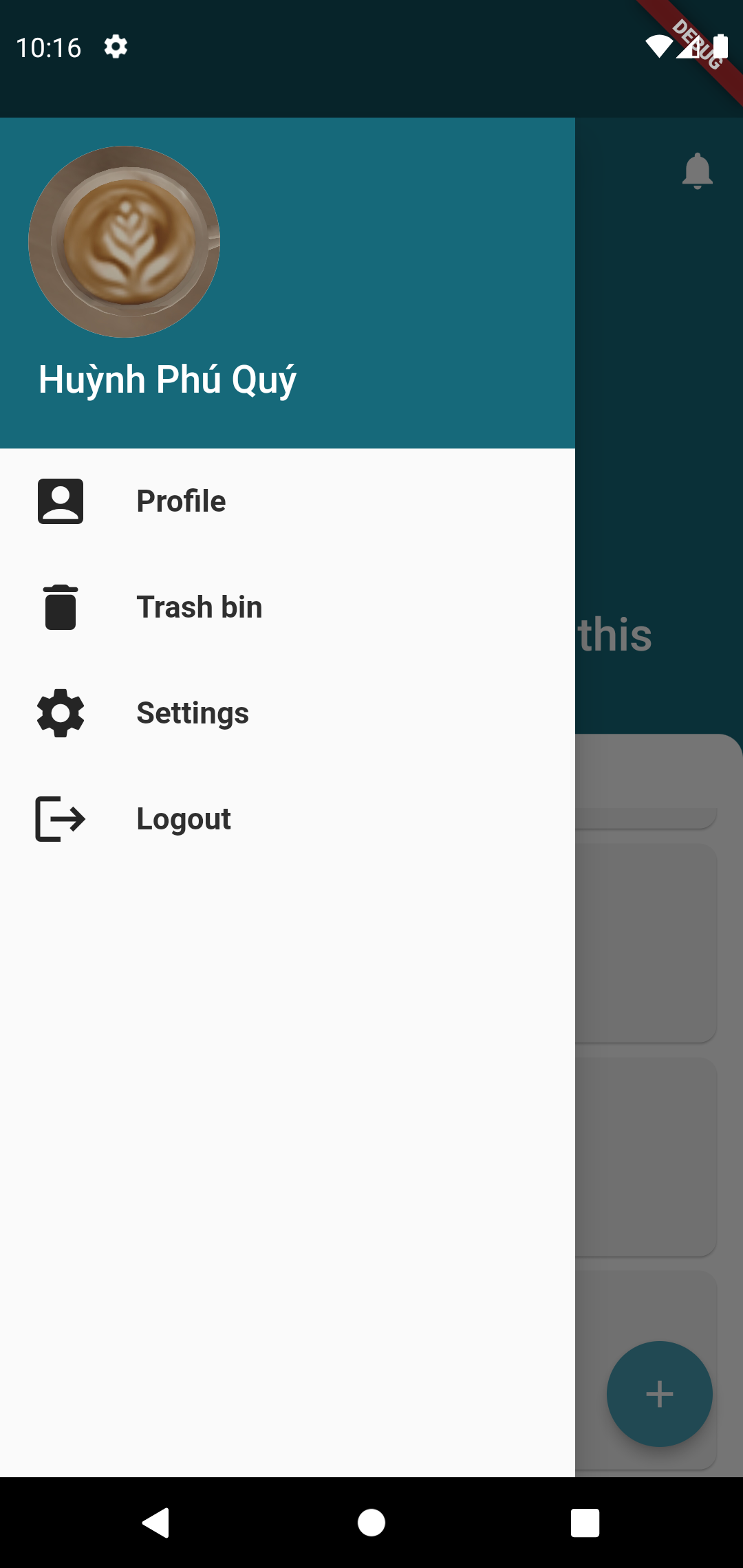Click the Logout exit-arrow icon
Screen dimensions: 743x1568
[61, 818]
